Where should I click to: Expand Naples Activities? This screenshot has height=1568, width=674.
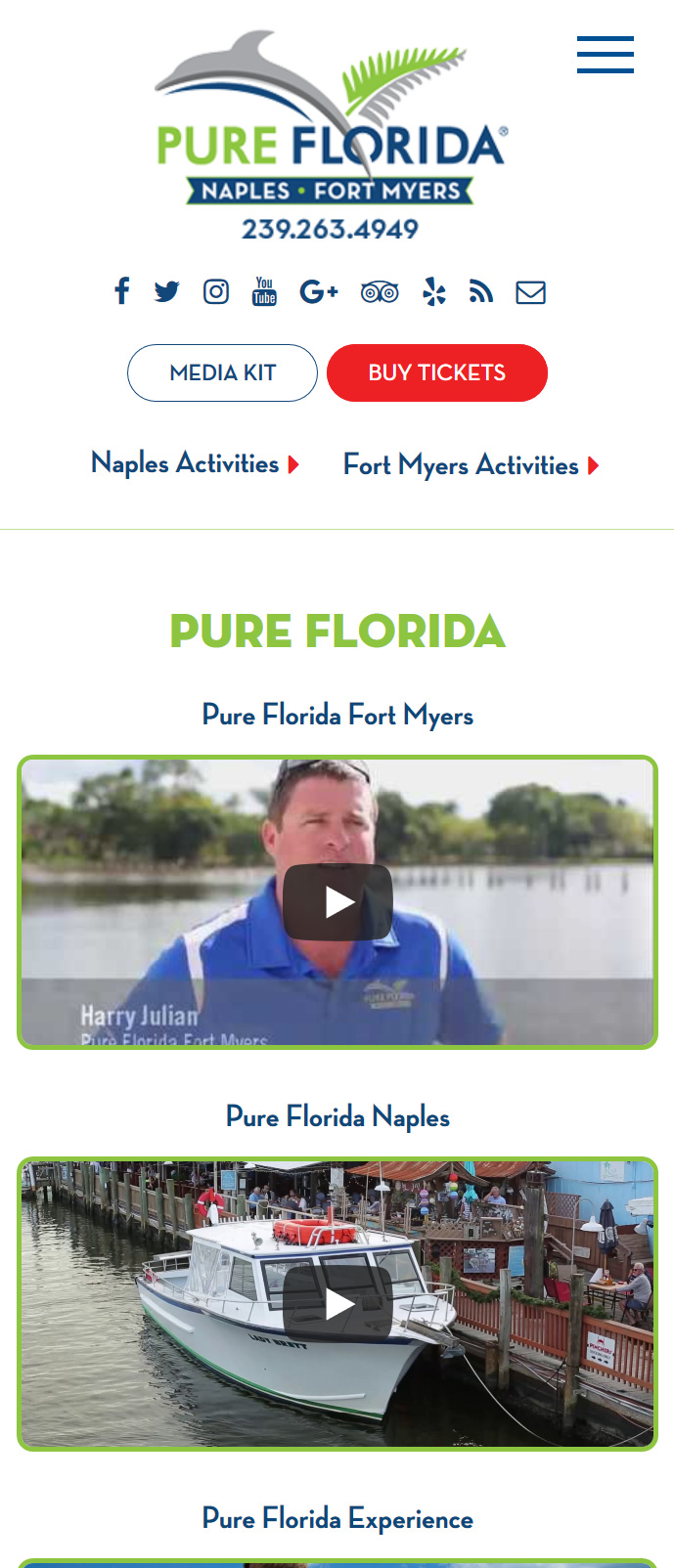pyautogui.click(x=195, y=463)
